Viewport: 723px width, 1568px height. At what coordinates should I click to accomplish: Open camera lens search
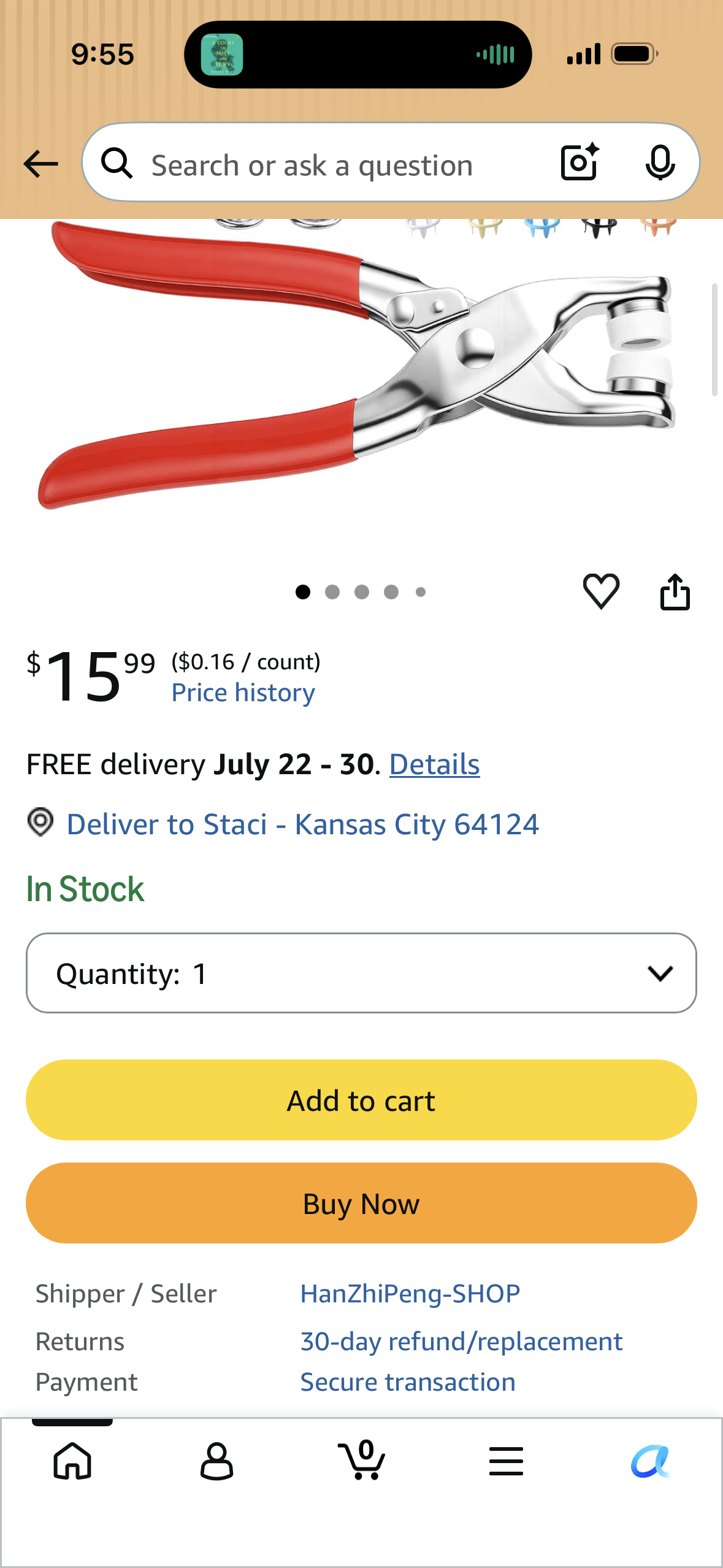[x=580, y=163]
